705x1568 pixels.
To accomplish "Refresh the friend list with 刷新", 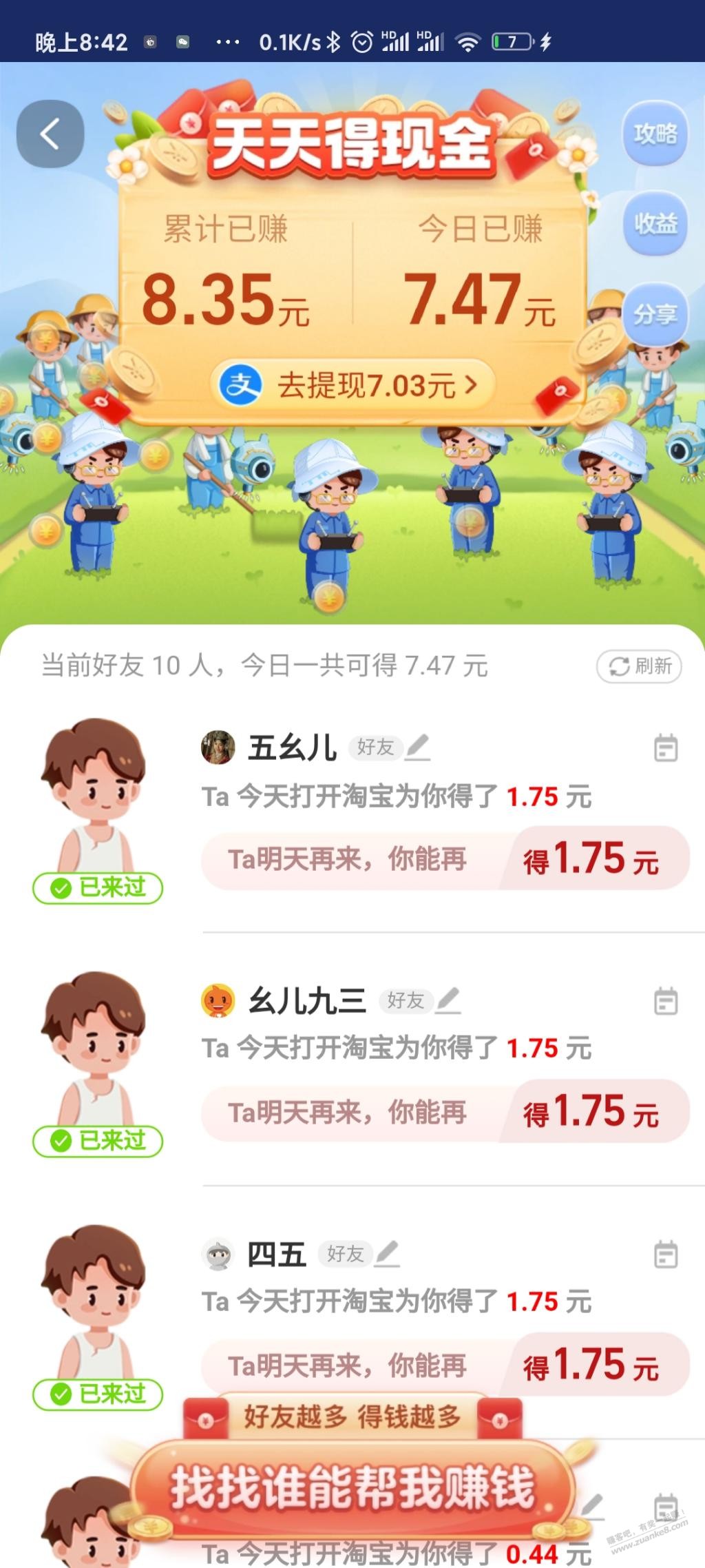I will (639, 666).
